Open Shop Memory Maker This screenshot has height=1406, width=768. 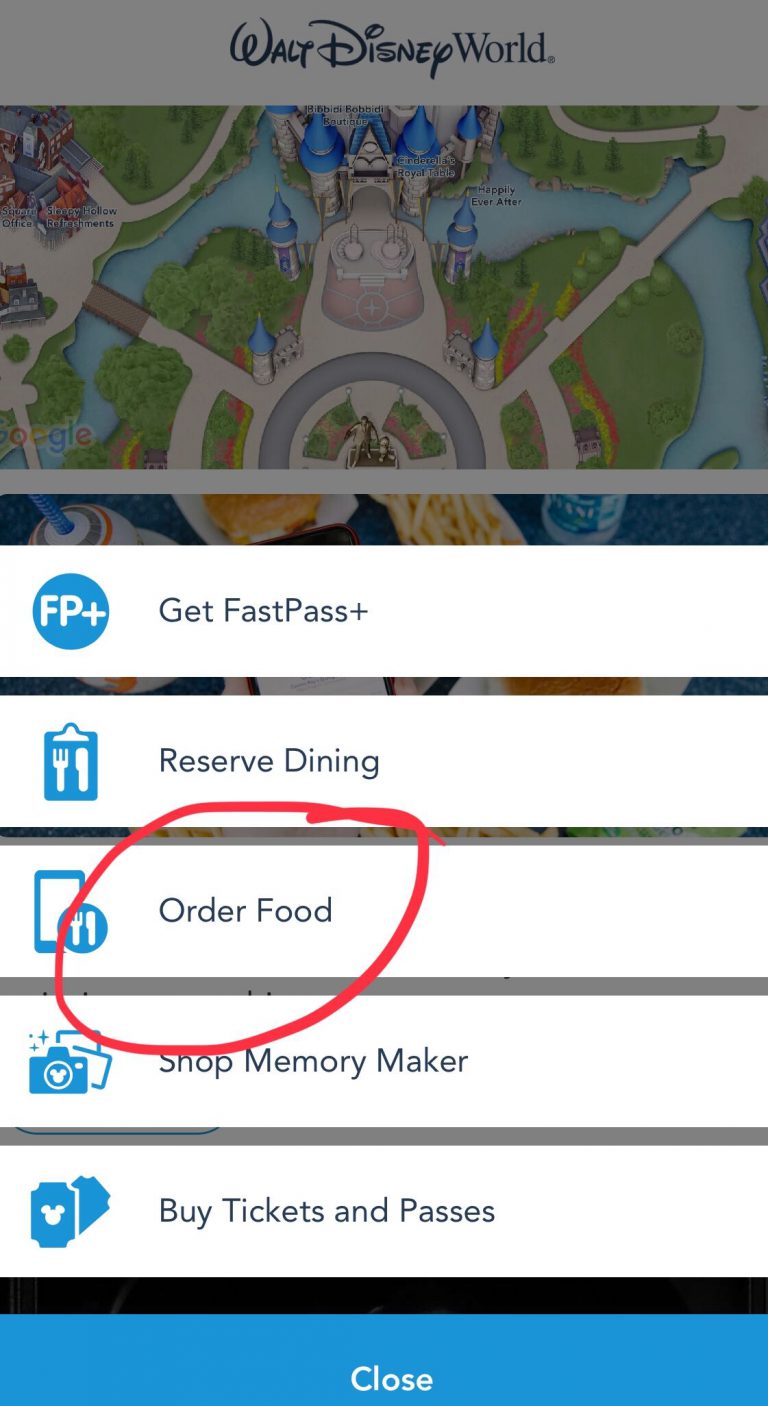coord(384,1061)
